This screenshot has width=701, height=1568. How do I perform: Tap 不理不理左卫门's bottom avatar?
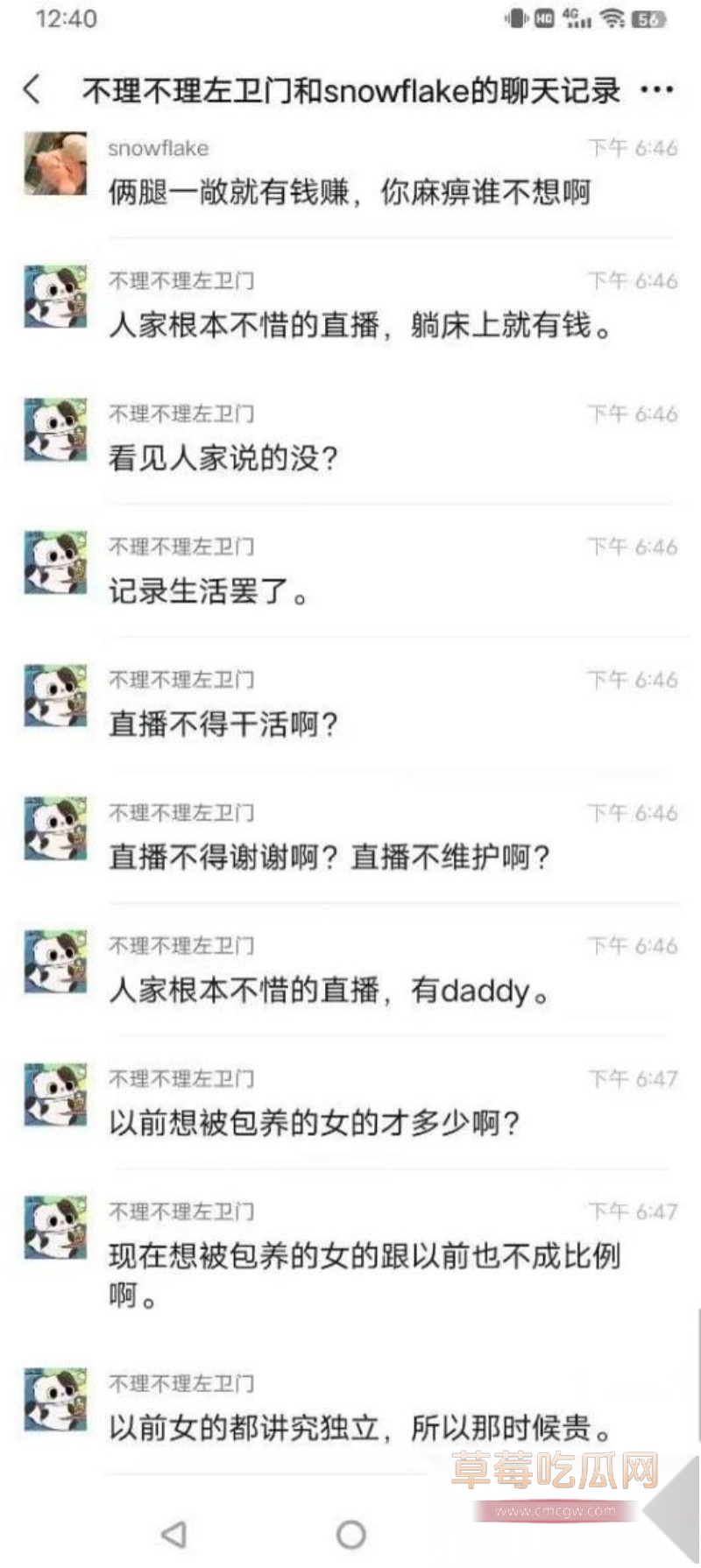54,1402
